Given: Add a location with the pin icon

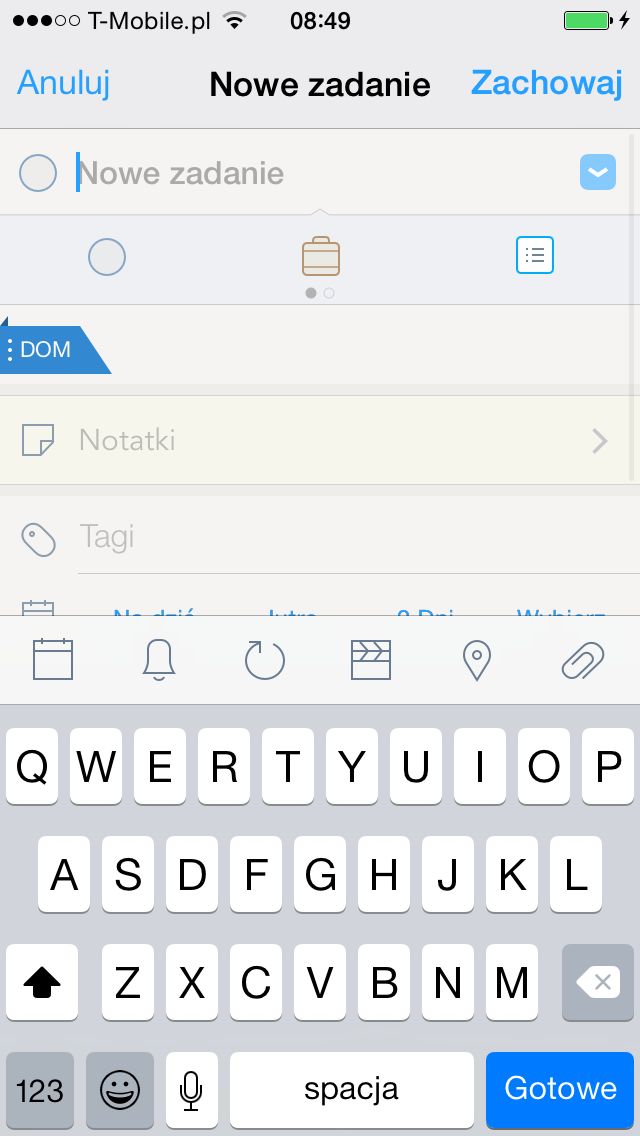Looking at the screenshot, I should pos(477,661).
